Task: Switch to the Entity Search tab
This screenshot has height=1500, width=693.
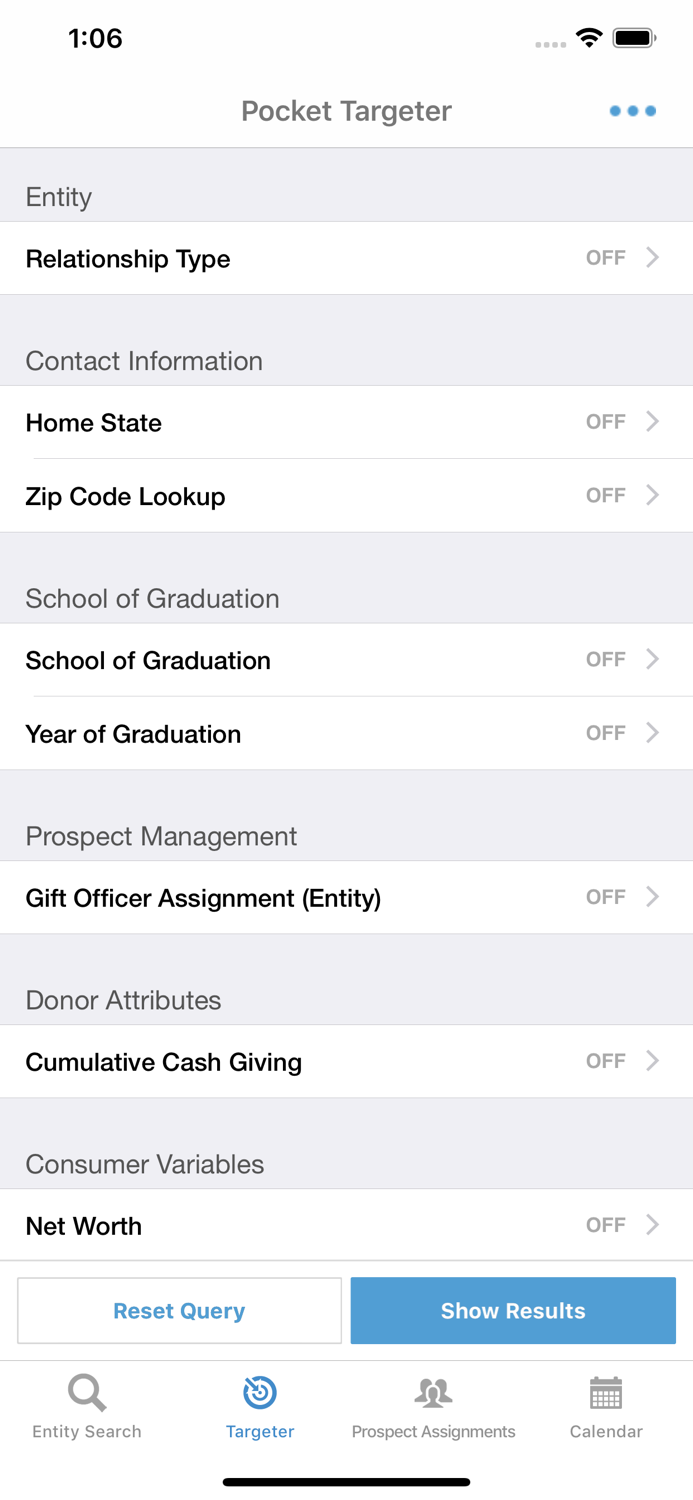Action: coord(87,1406)
